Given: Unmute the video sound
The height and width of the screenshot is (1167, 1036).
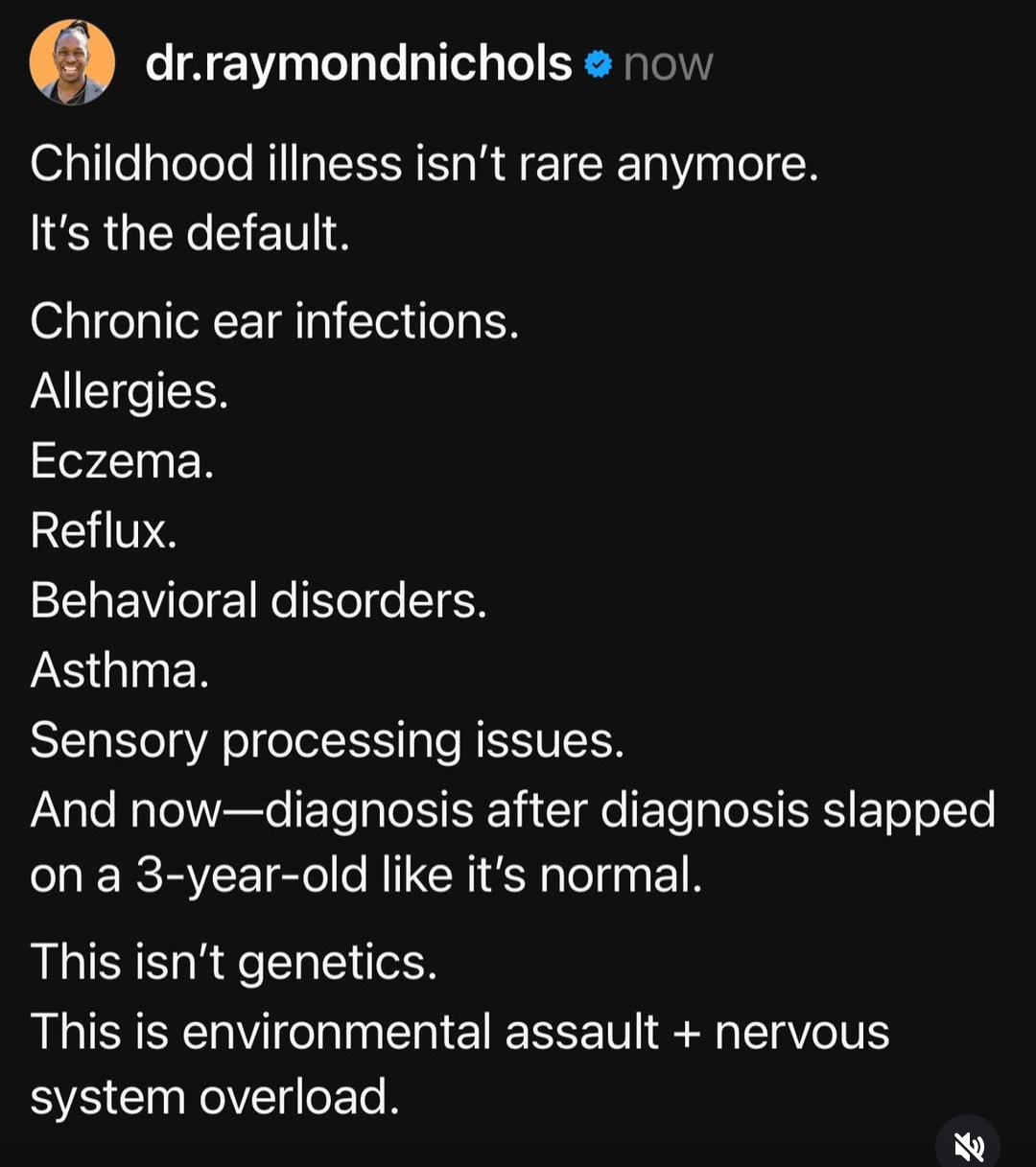Looking at the screenshot, I should click(968, 1145).
